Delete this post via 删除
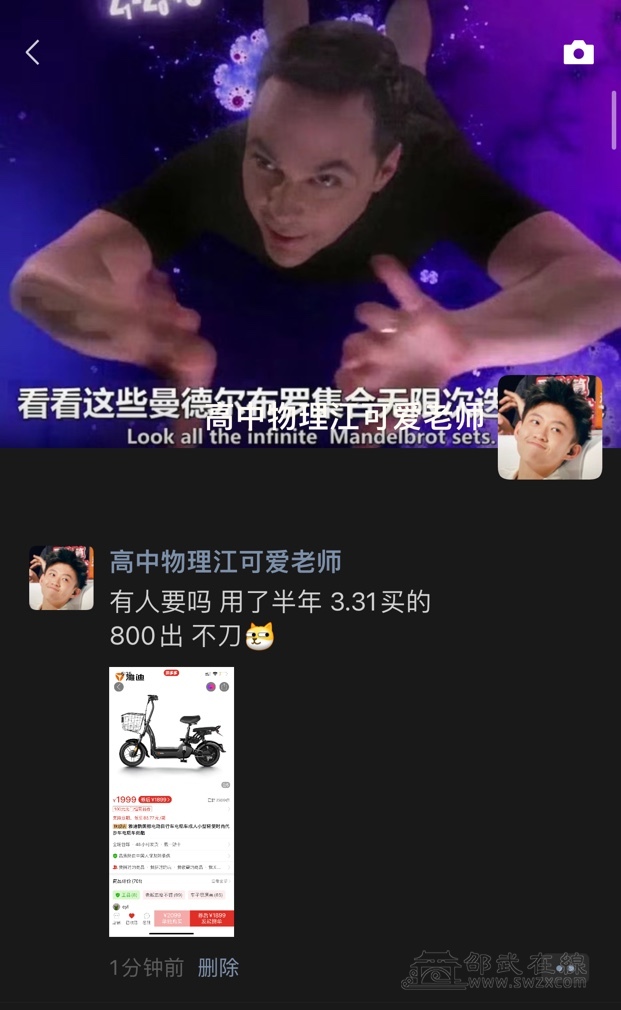 [x=218, y=967]
